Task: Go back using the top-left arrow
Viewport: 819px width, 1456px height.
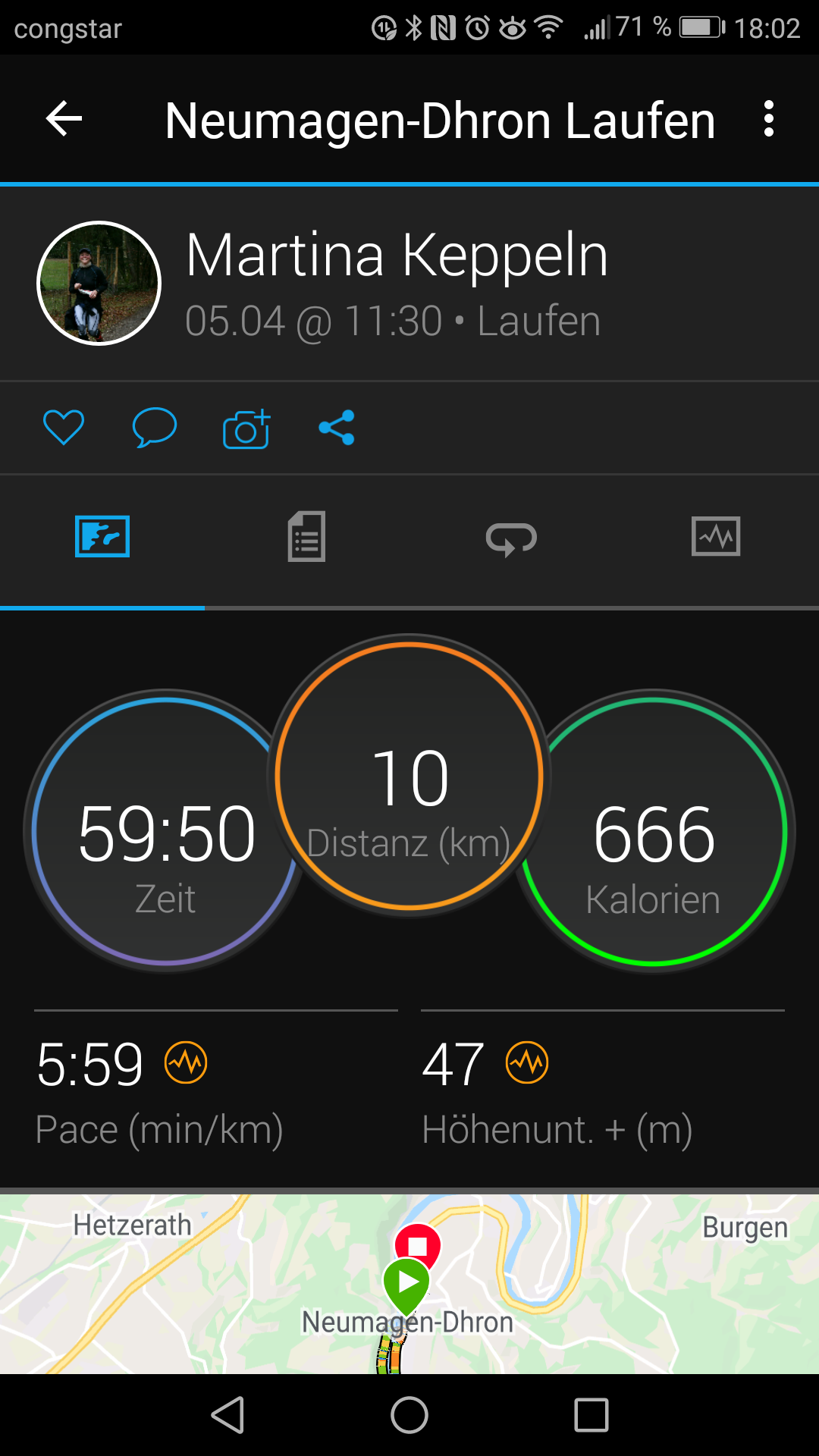Action: [x=64, y=119]
